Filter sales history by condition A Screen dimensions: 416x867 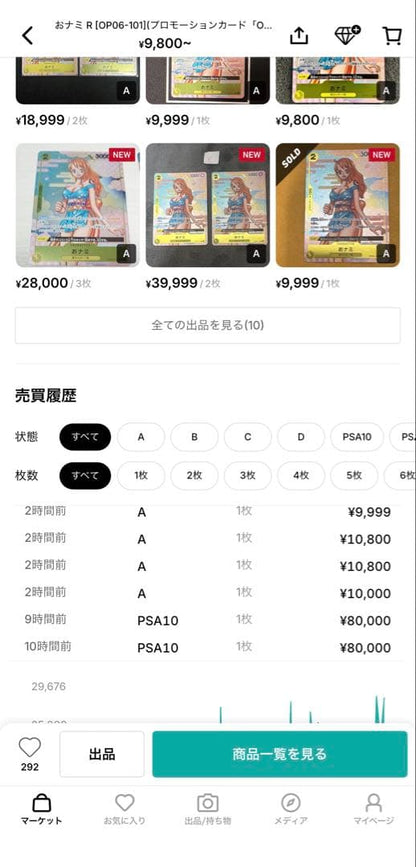pos(141,437)
